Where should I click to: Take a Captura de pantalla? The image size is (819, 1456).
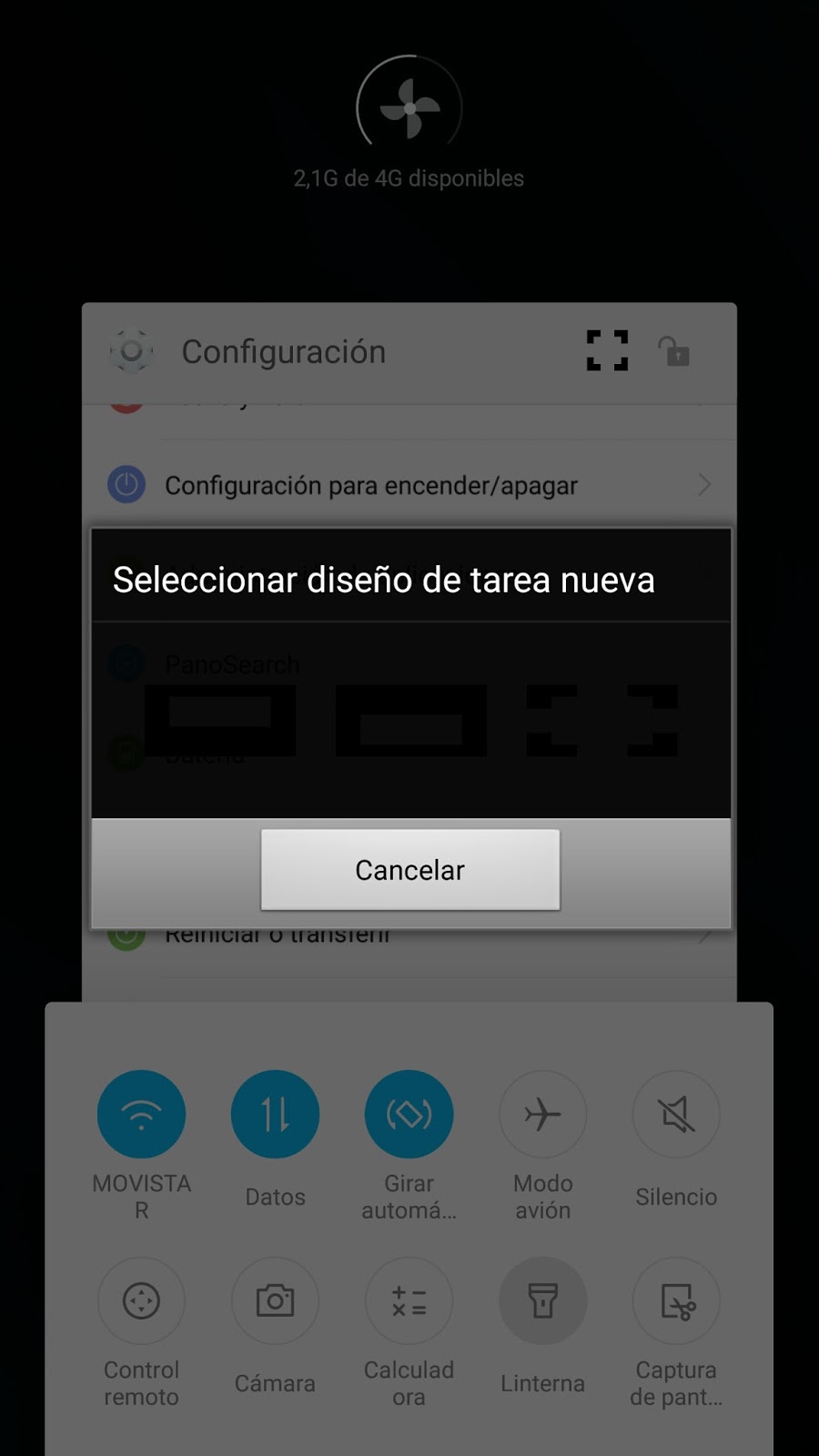coord(676,1300)
